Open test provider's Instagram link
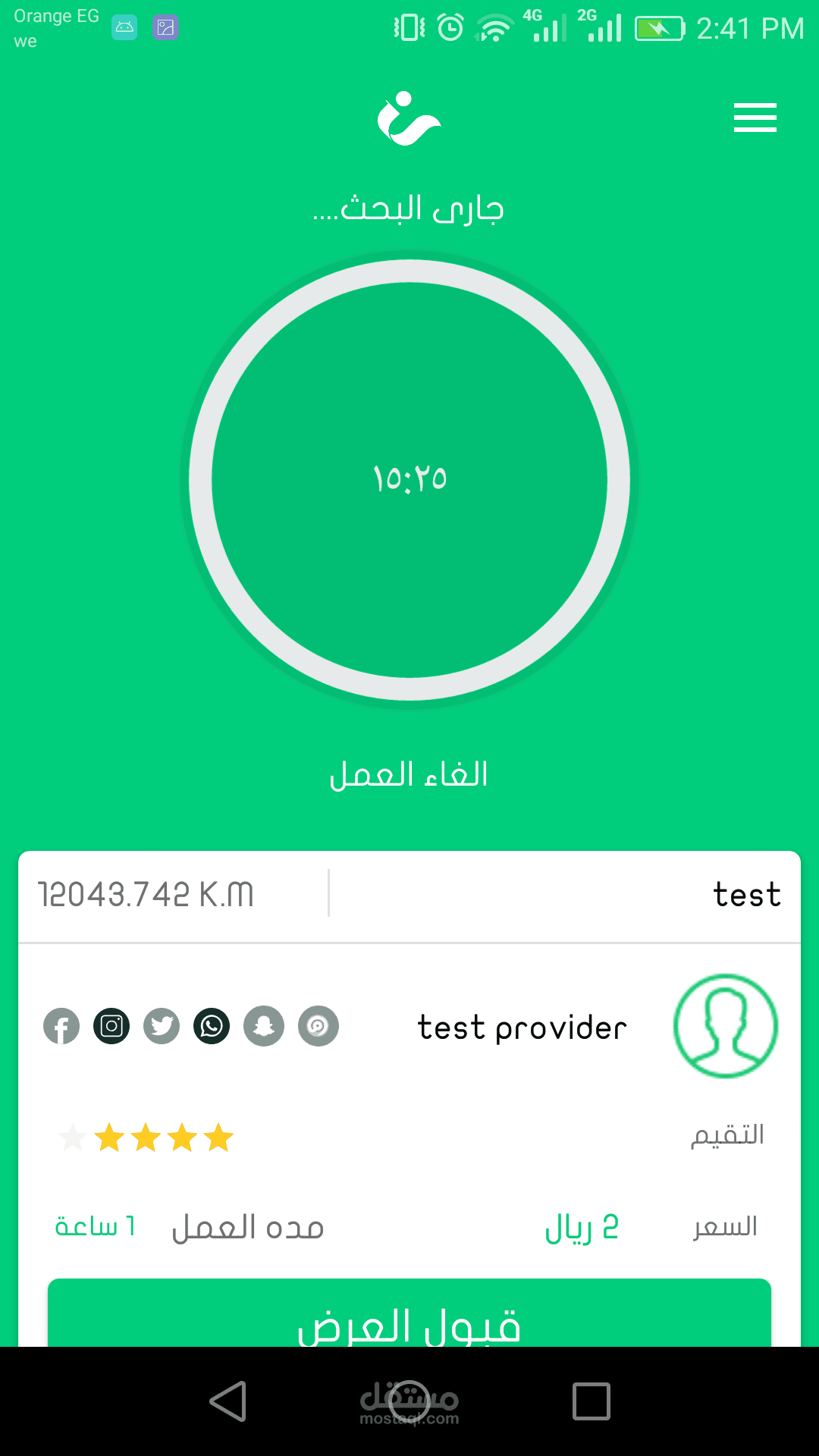The height and width of the screenshot is (1456, 819). click(111, 1027)
